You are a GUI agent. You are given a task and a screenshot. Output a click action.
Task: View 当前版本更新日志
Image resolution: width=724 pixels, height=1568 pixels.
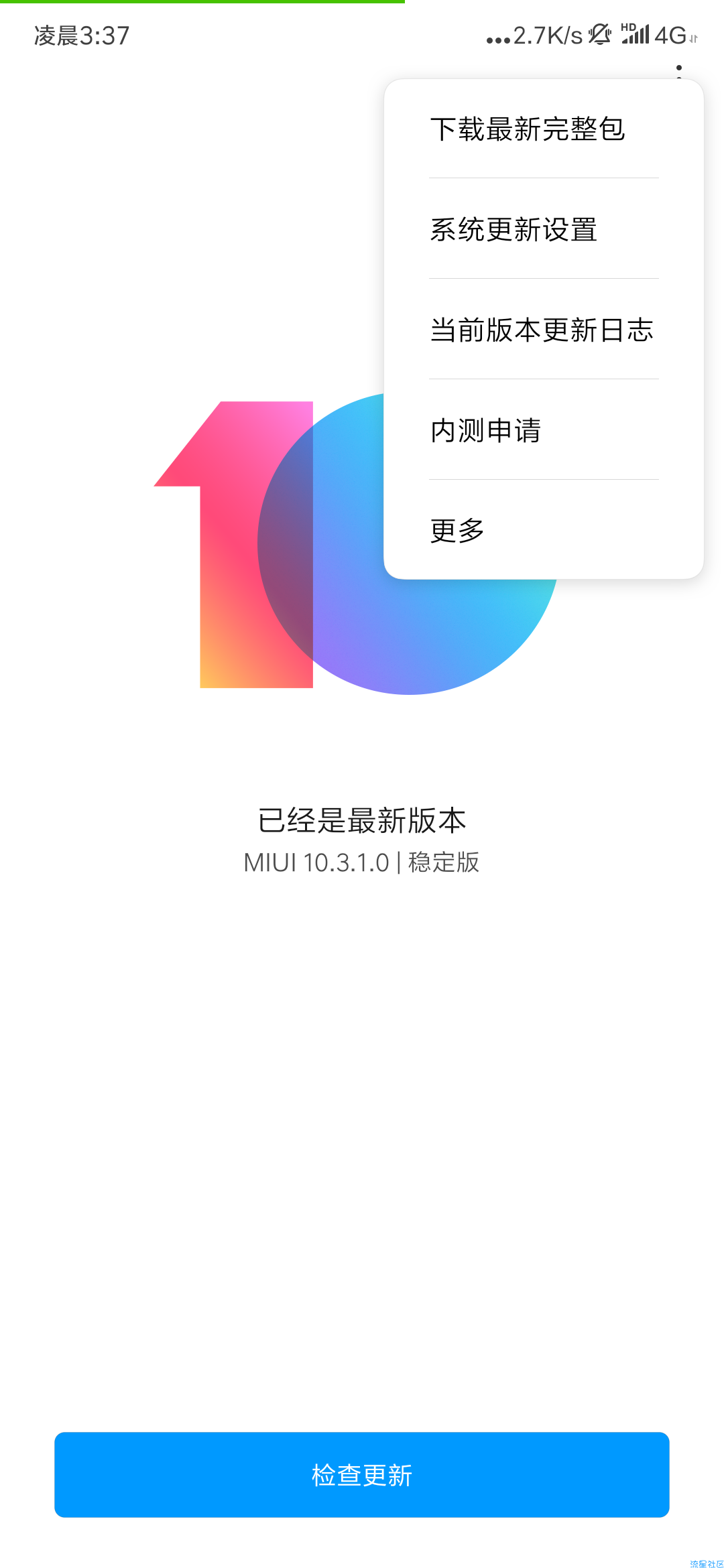point(542,330)
